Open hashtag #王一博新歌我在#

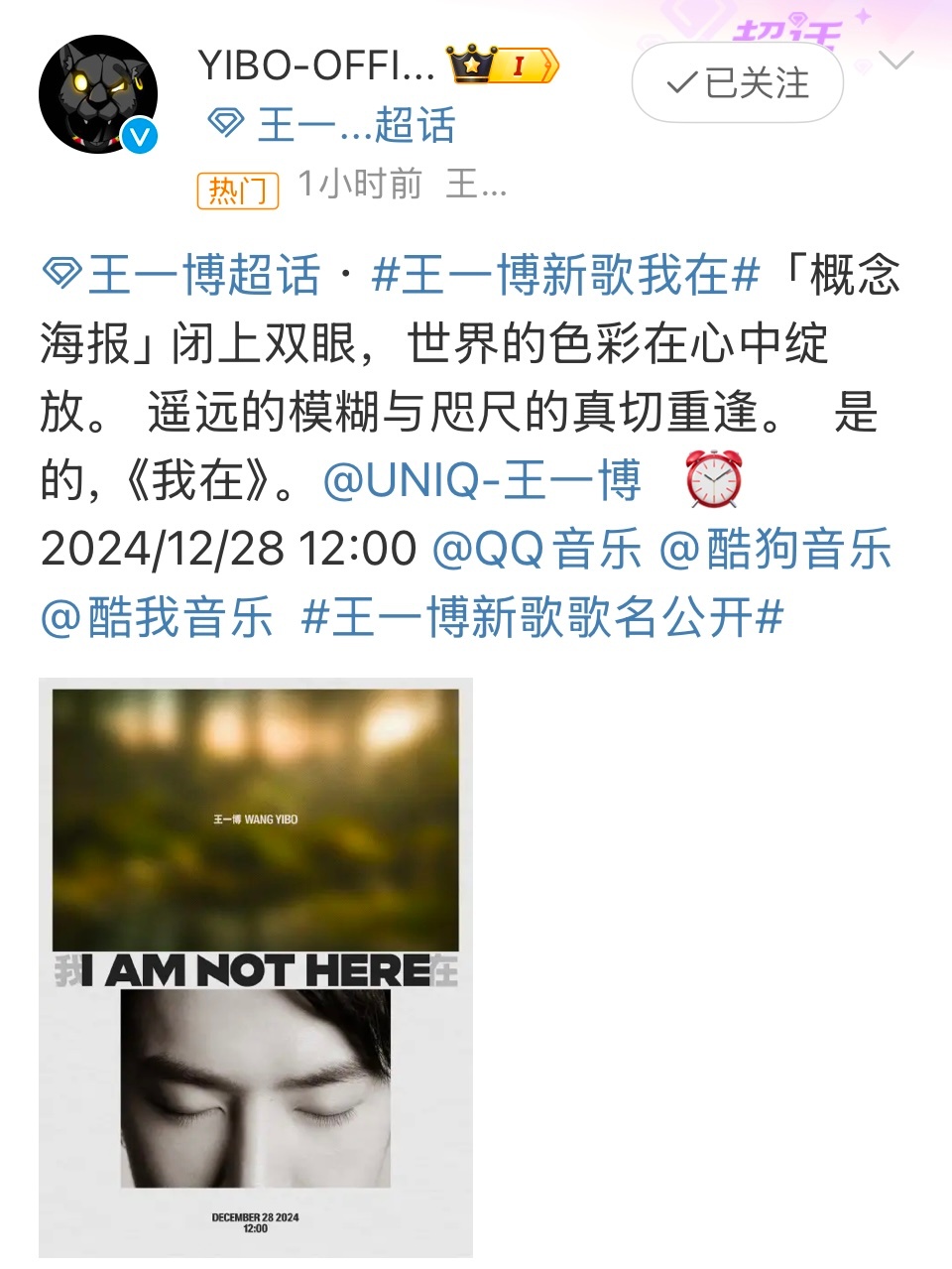(564, 275)
